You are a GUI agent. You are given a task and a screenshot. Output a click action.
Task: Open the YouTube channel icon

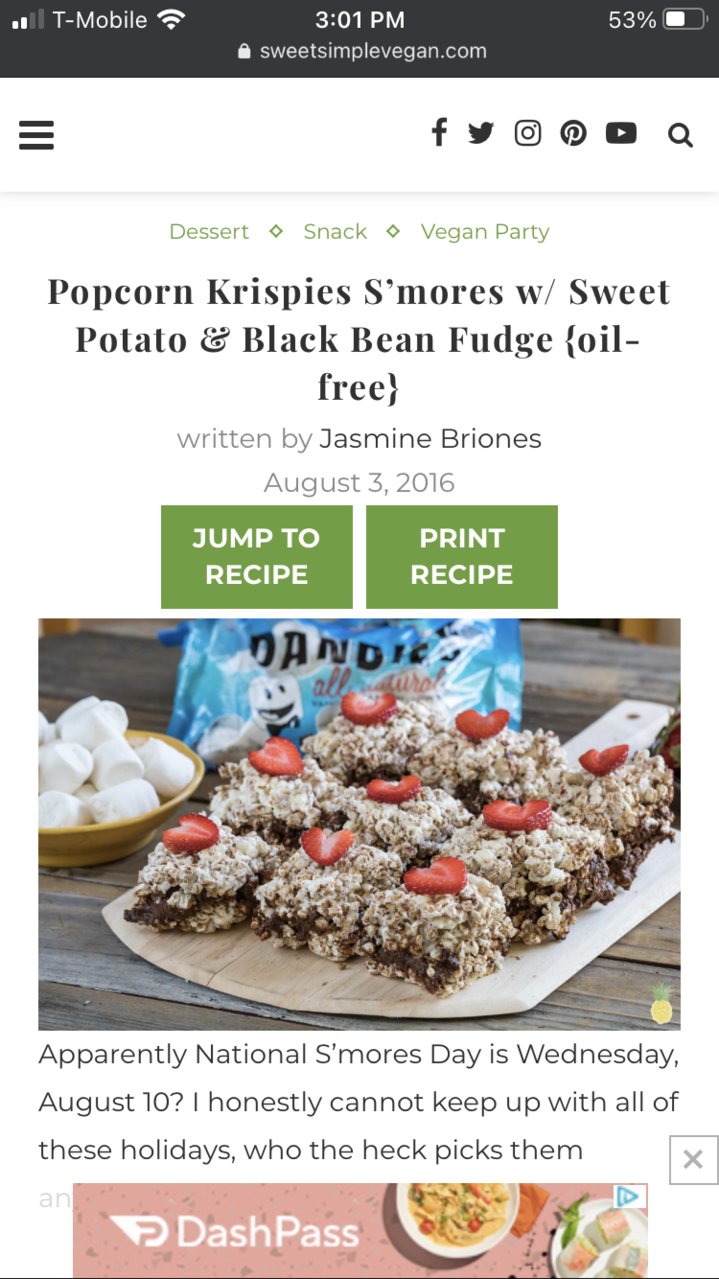[x=621, y=132]
